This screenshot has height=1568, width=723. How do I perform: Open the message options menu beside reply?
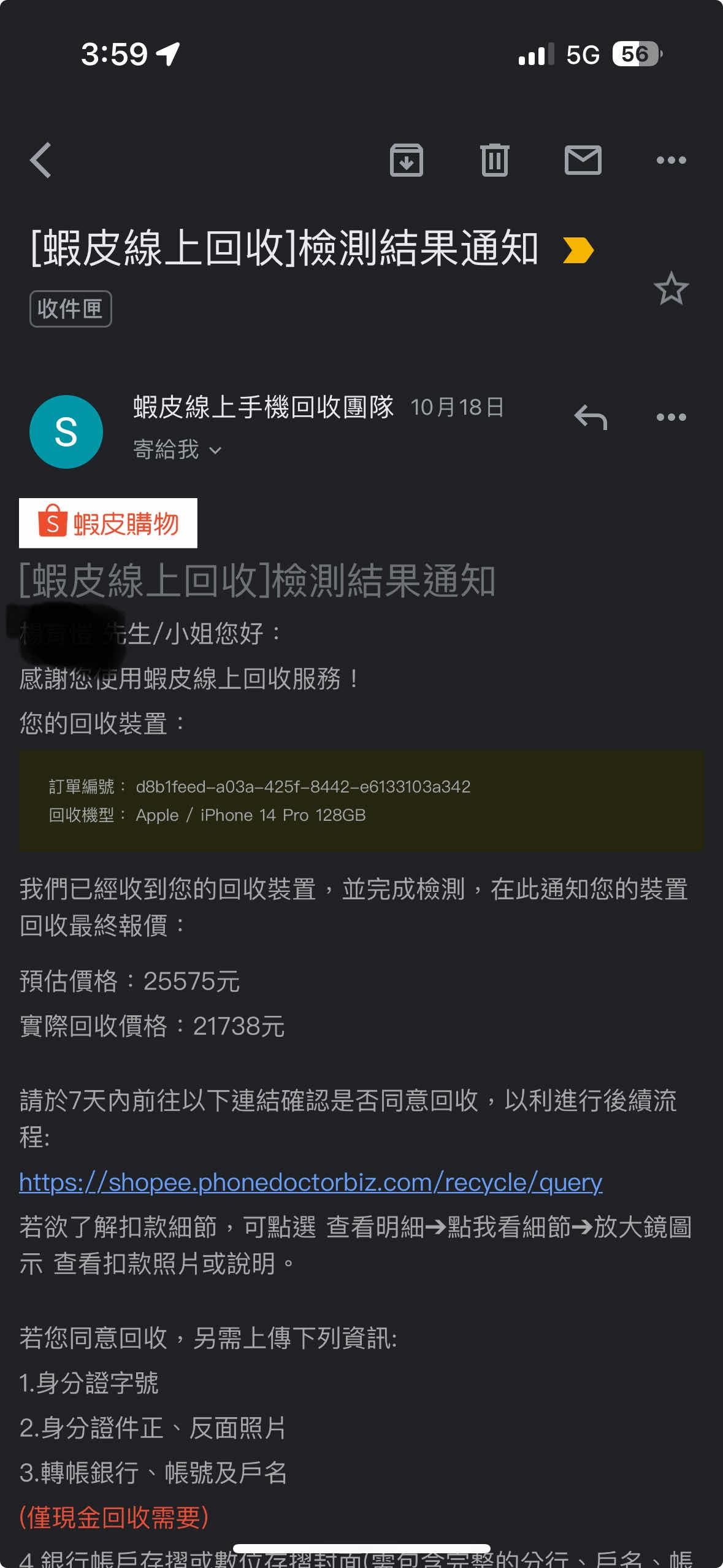[x=671, y=417]
